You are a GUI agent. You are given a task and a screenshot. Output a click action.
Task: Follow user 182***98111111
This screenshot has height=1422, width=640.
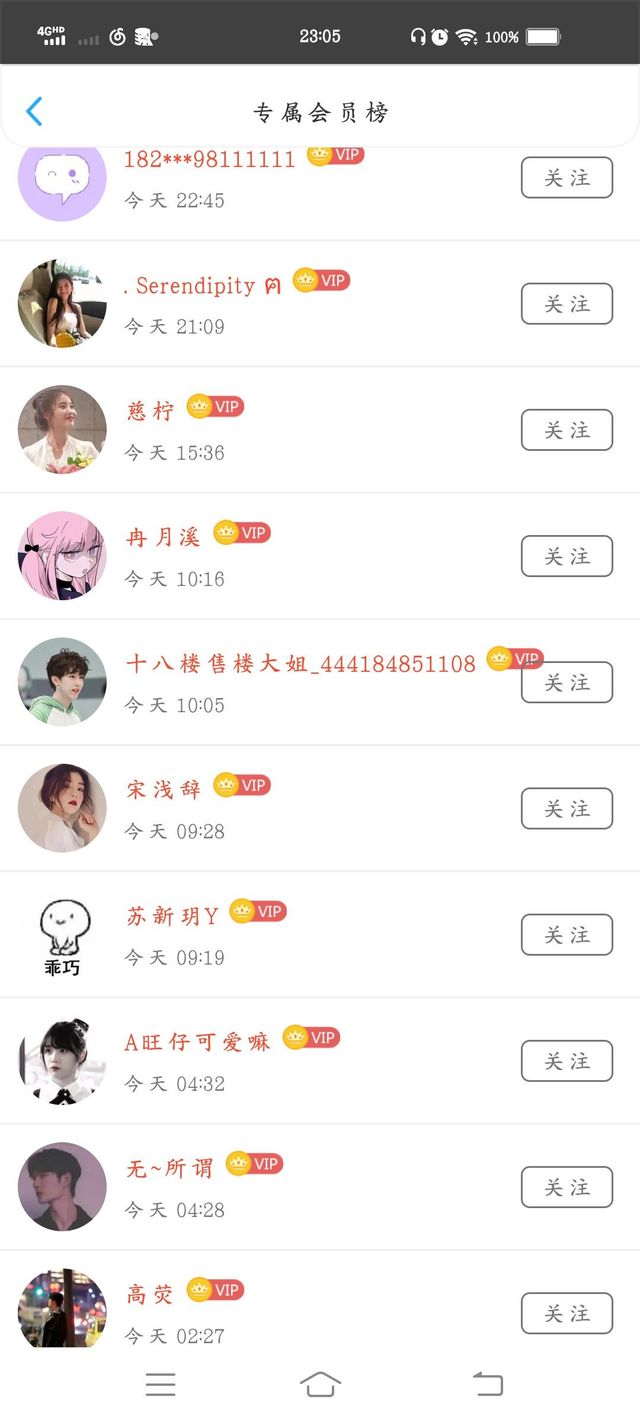(566, 178)
